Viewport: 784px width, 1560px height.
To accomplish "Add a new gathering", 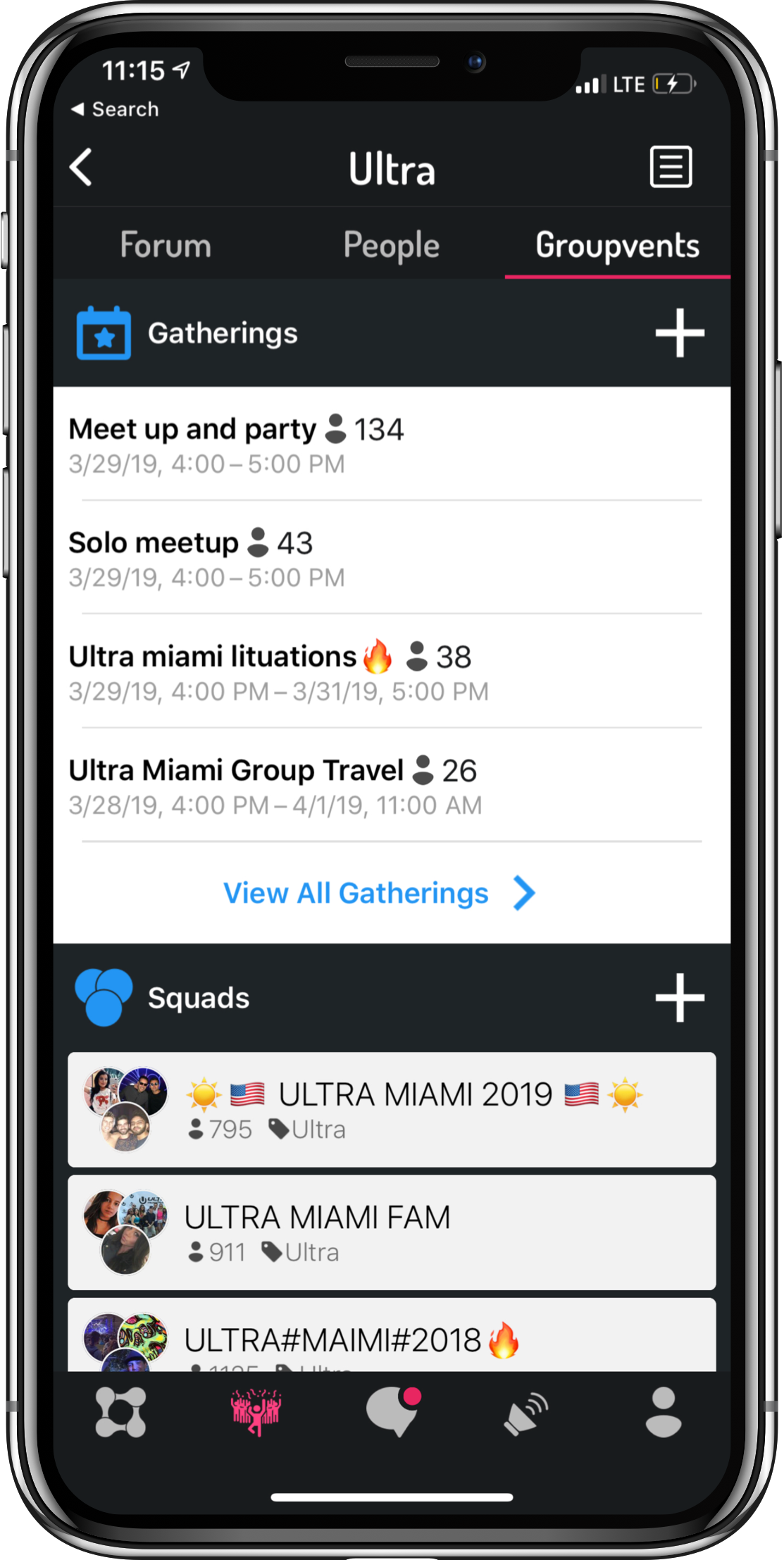I will point(679,333).
